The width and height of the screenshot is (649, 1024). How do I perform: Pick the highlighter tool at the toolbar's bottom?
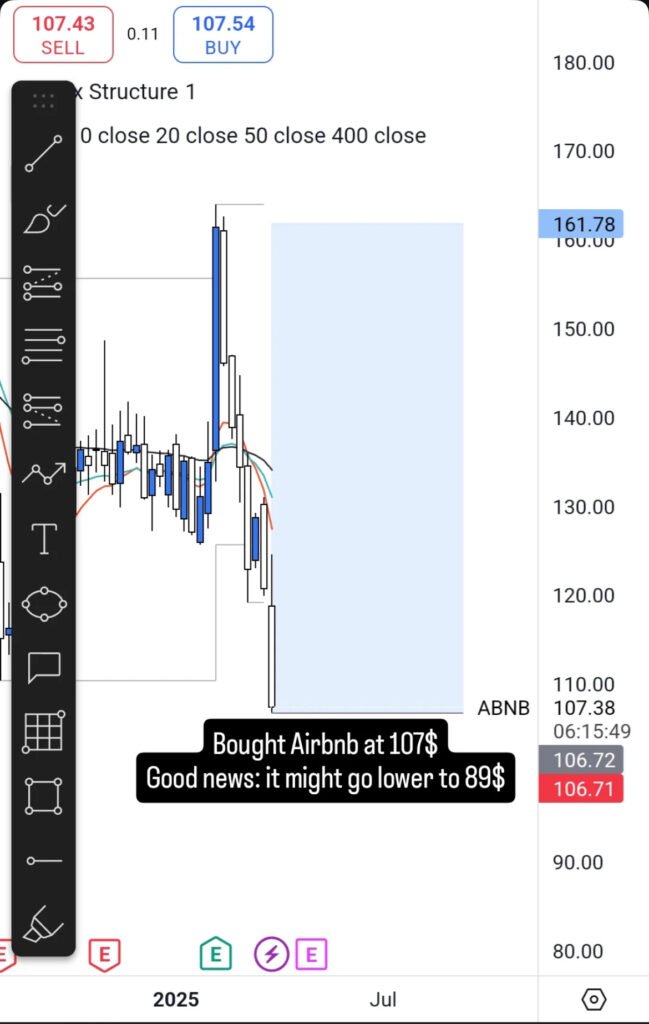click(x=43, y=922)
